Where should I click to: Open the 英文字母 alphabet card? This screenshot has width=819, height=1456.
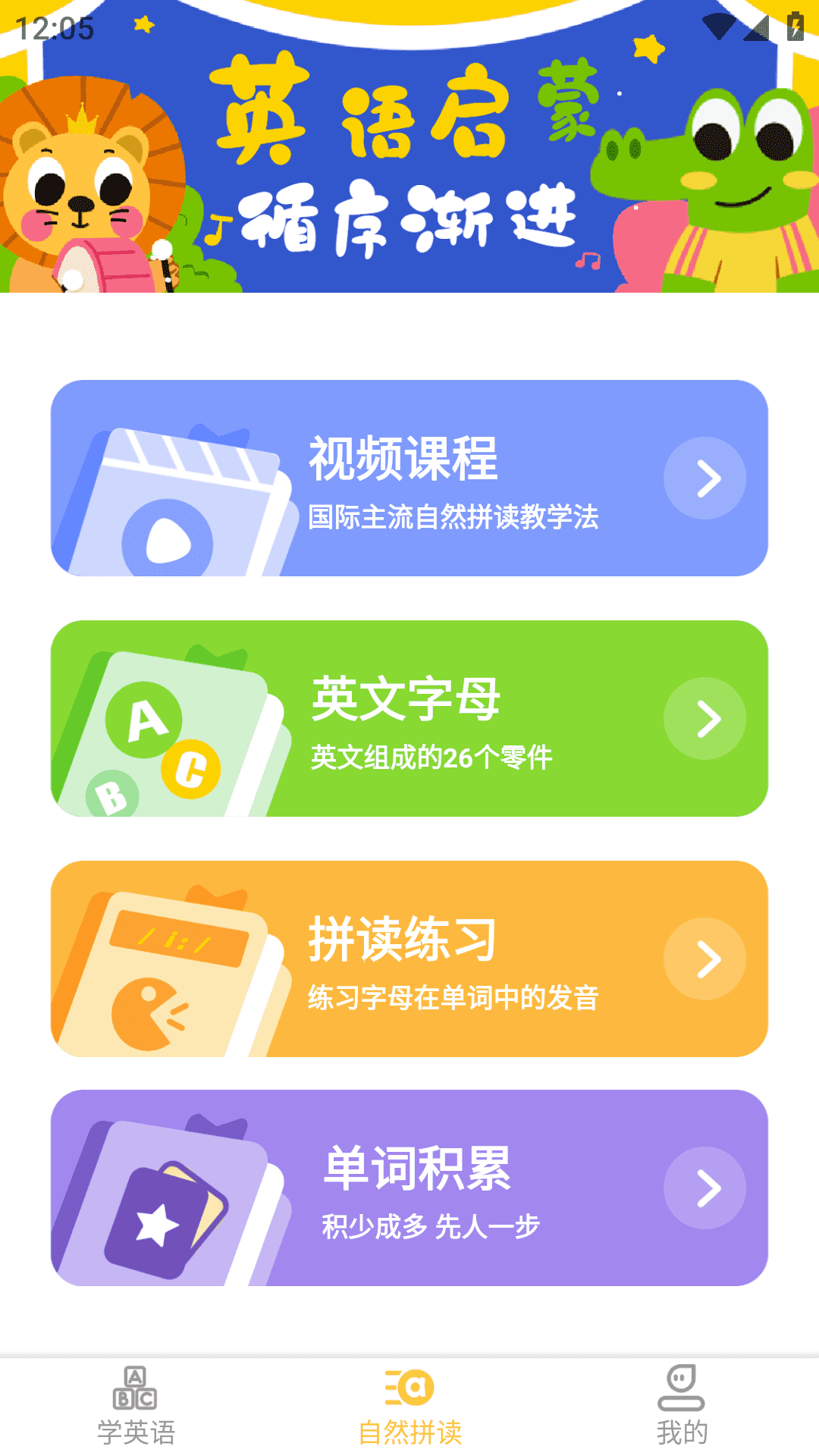409,718
